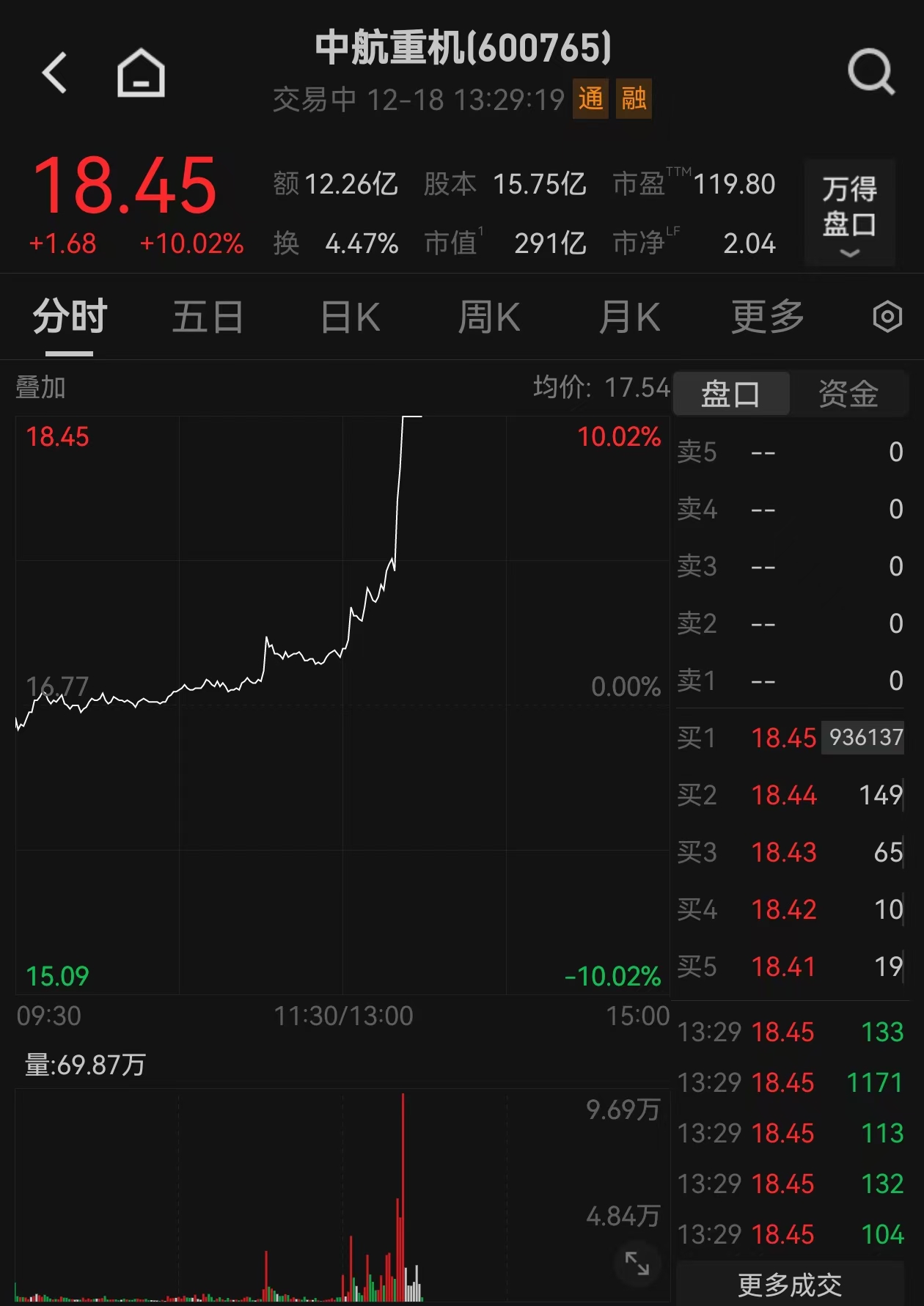Switch to the 日K chart tab

coord(351,318)
